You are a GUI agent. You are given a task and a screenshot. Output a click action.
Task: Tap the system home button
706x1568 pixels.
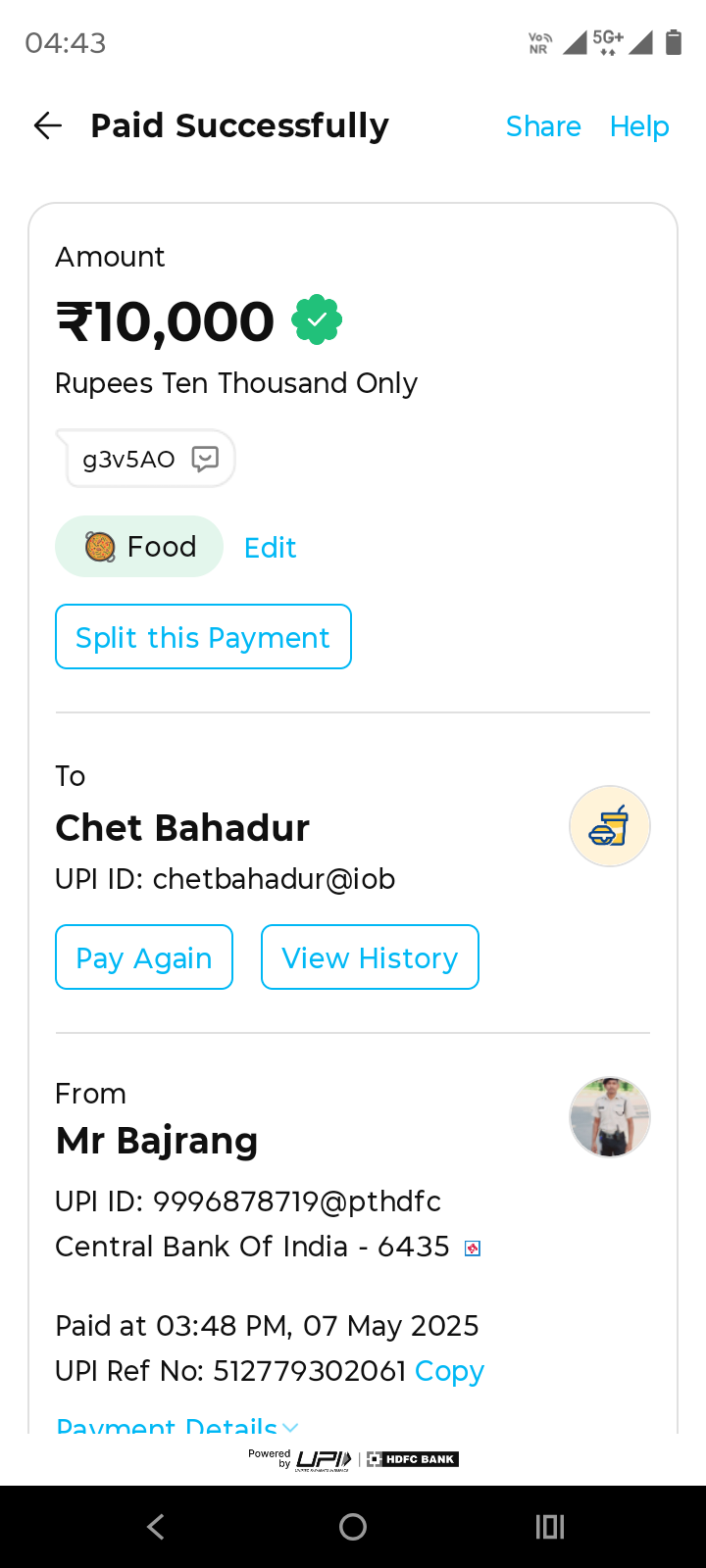pos(353,1527)
